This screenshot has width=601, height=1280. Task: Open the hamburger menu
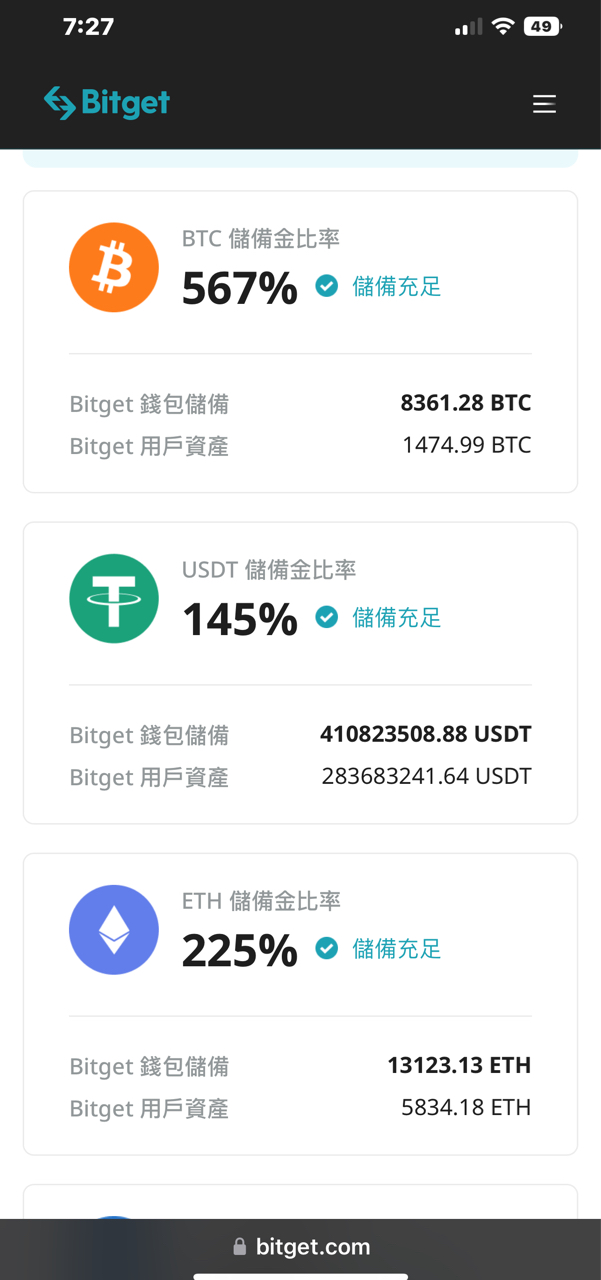pyautogui.click(x=544, y=104)
